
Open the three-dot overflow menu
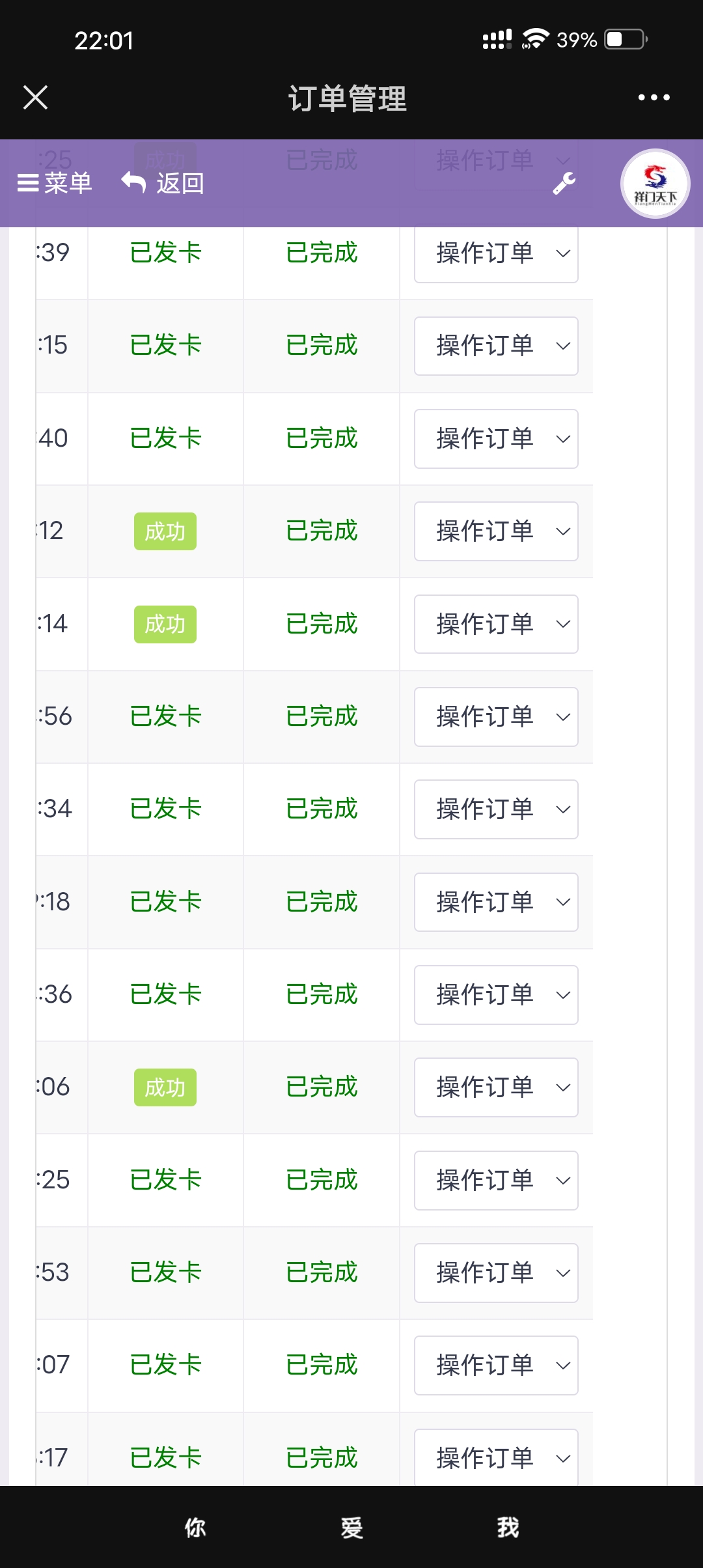coord(654,98)
